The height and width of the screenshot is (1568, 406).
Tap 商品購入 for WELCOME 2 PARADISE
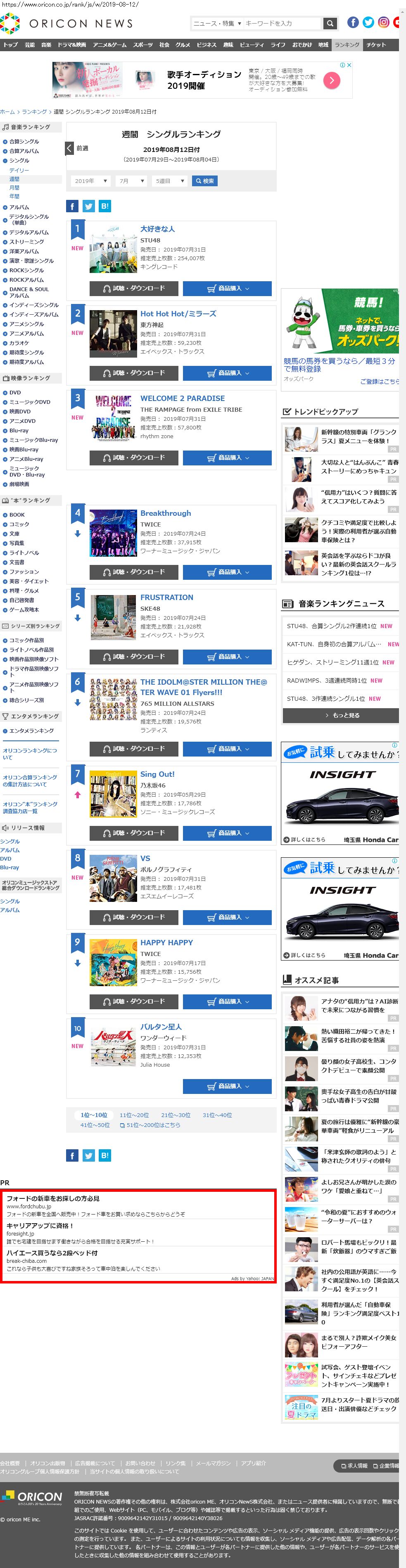[227, 458]
